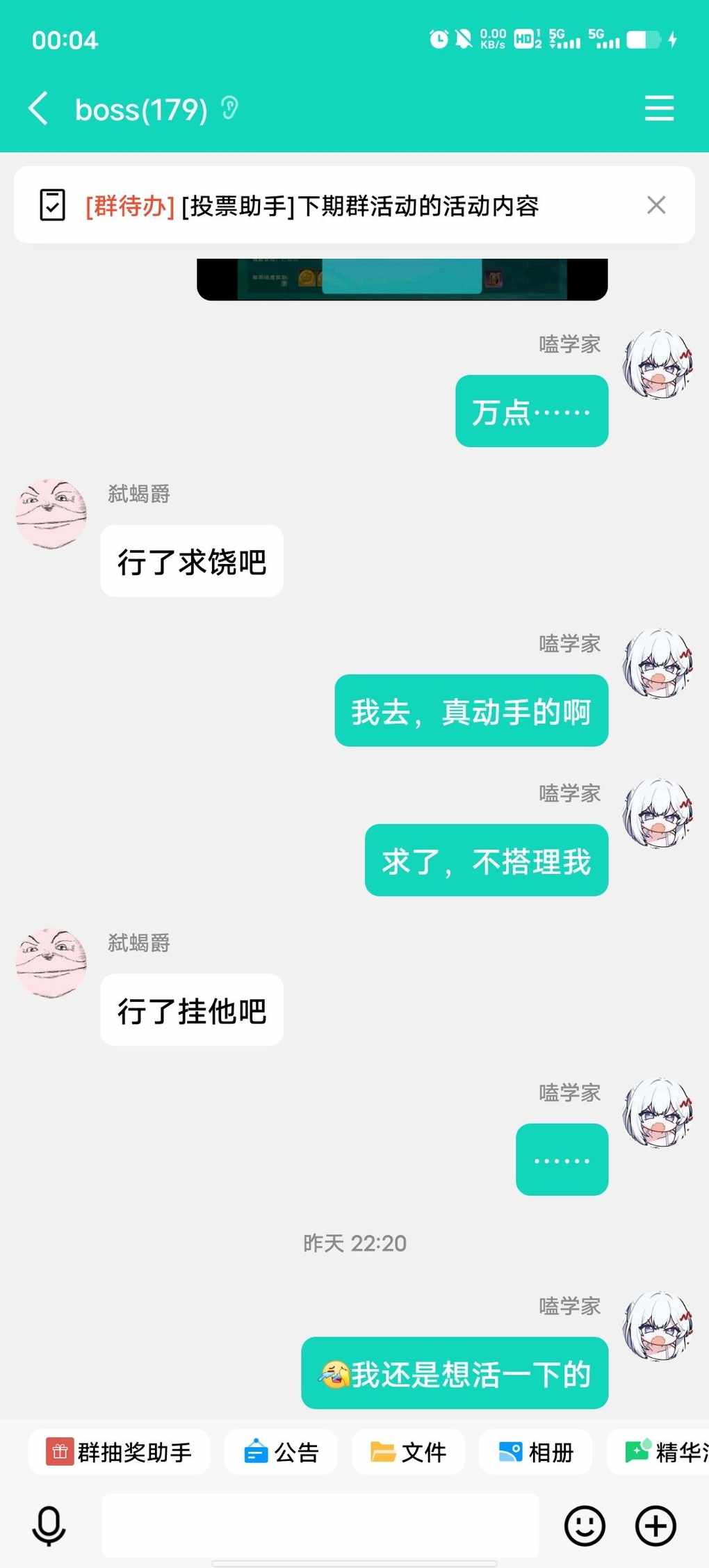709x1568 pixels.
Task: Open 嗑学家's avatar beside 万点……
Action: (658, 364)
